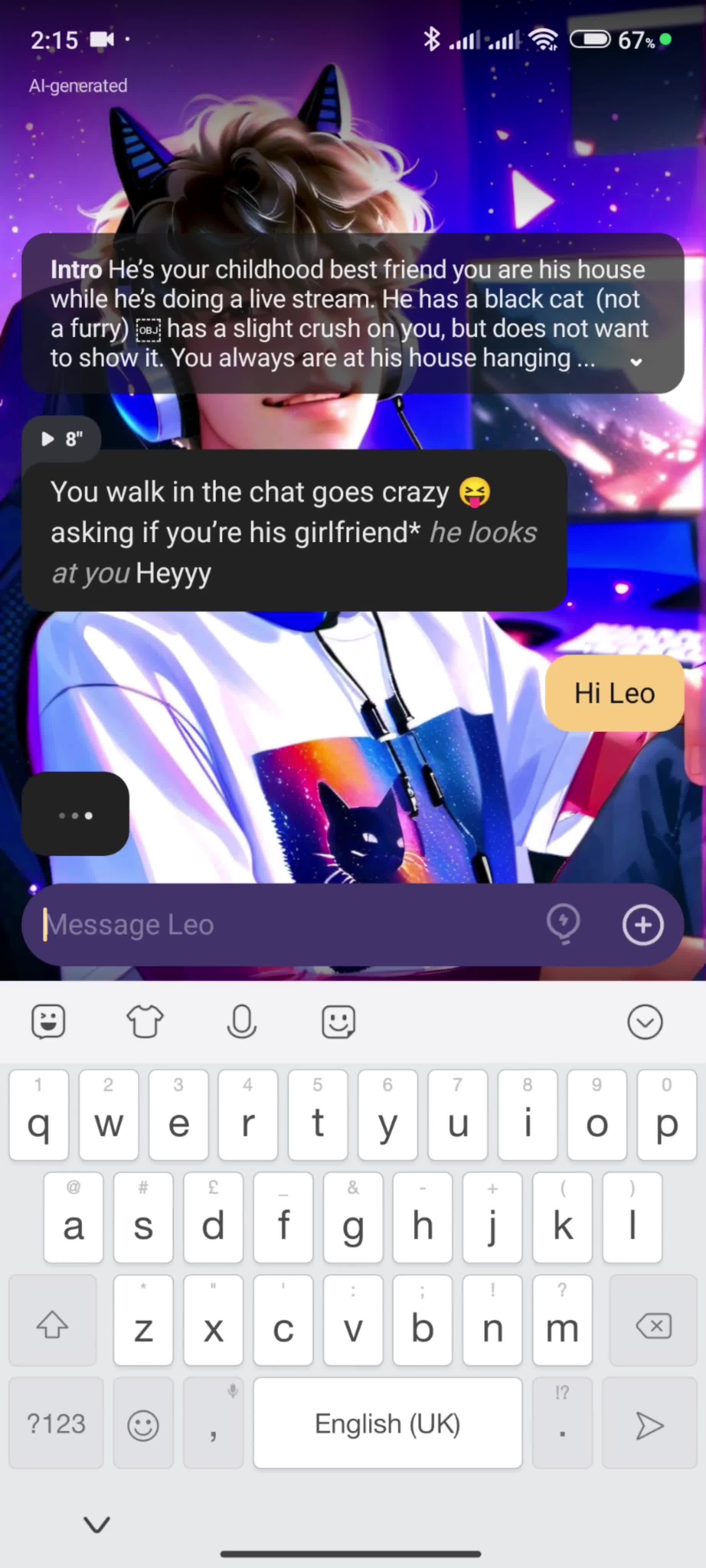Expand the Intro description chevron
The width and height of the screenshot is (706, 1568).
click(x=636, y=362)
